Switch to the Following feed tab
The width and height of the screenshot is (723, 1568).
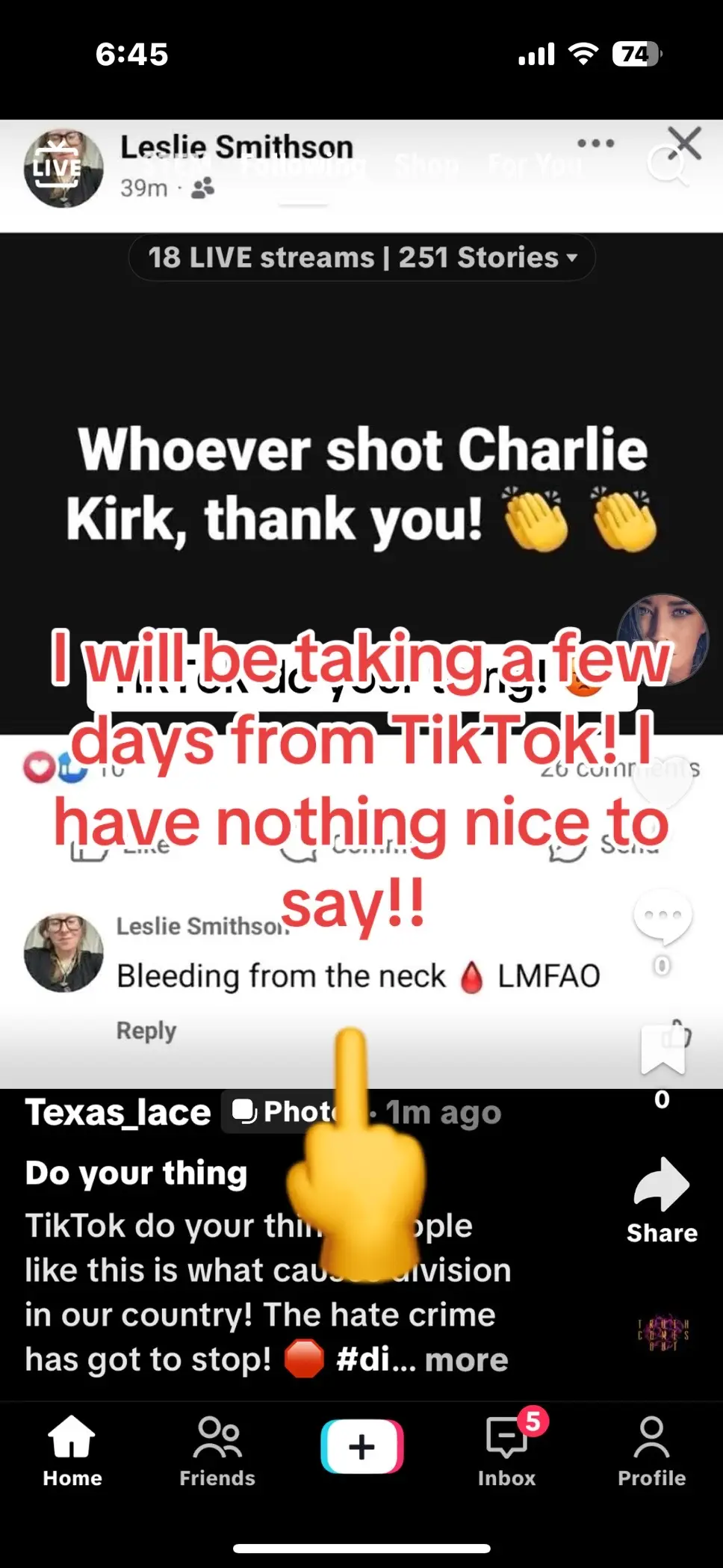302,164
